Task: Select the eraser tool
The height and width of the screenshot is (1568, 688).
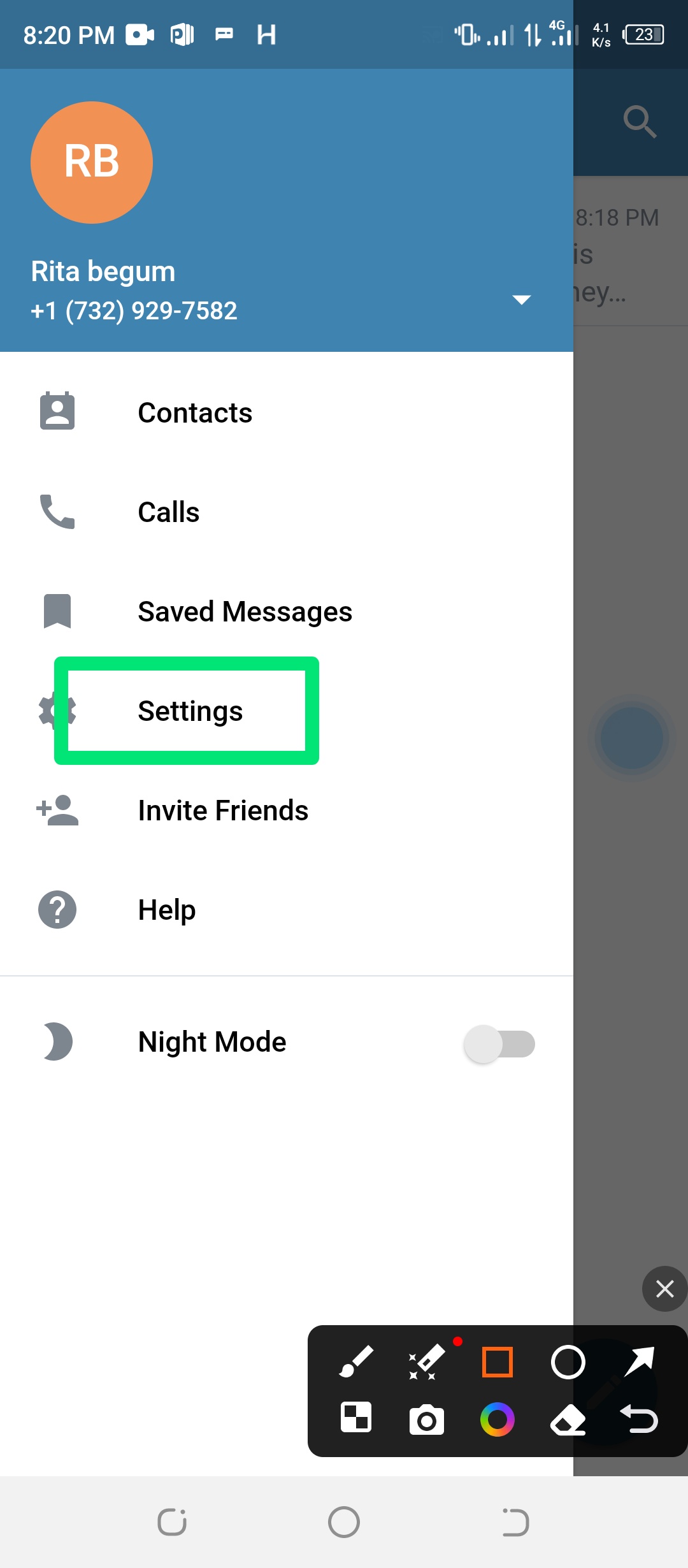Action: (x=568, y=1419)
